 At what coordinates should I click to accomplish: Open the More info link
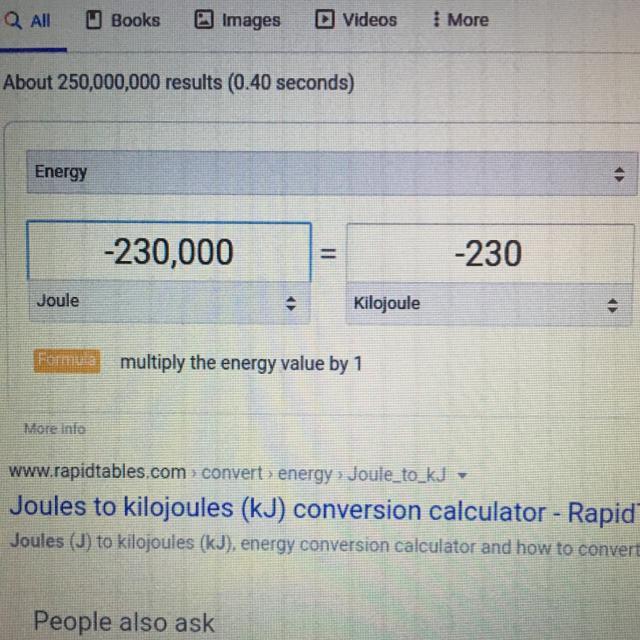(55, 429)
